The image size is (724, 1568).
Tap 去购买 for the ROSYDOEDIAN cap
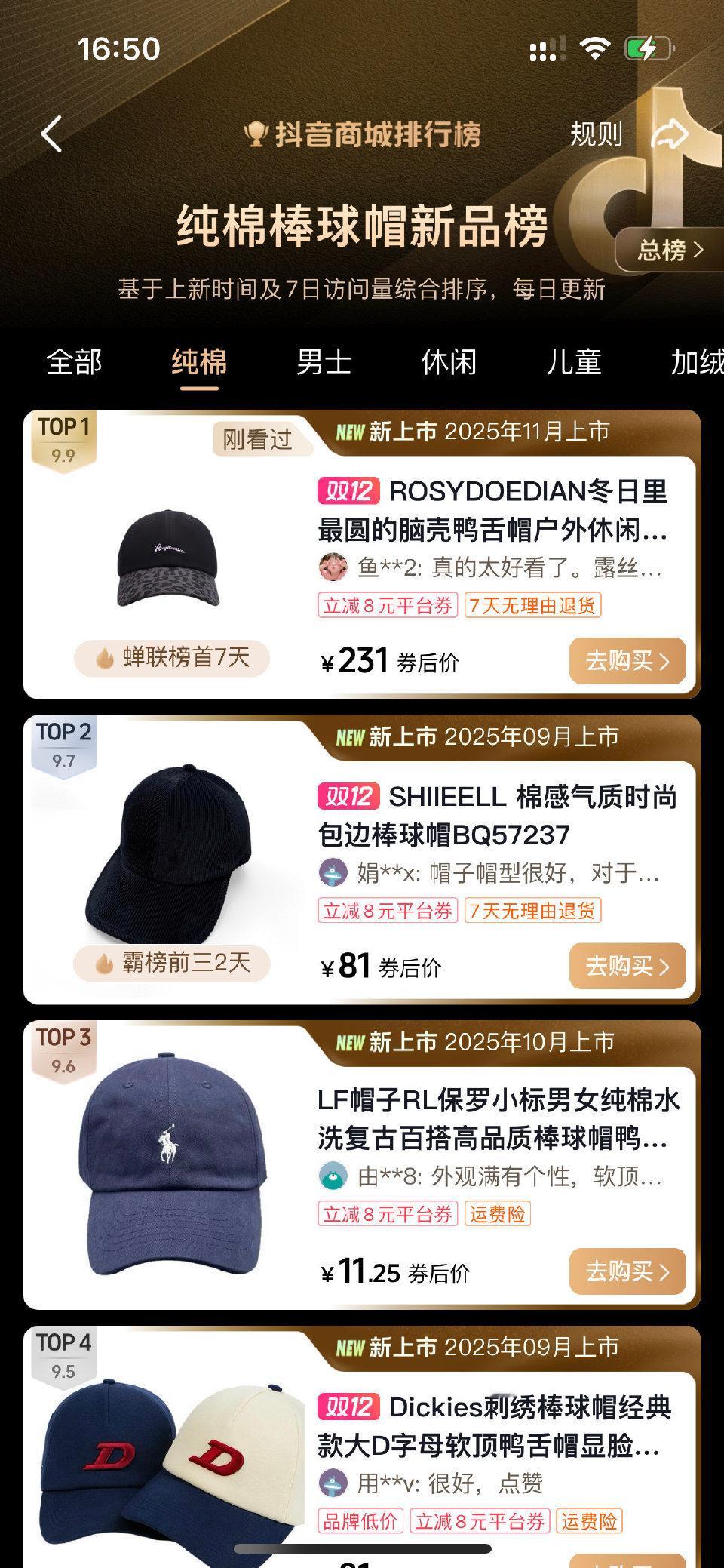(x=627, y=661)
